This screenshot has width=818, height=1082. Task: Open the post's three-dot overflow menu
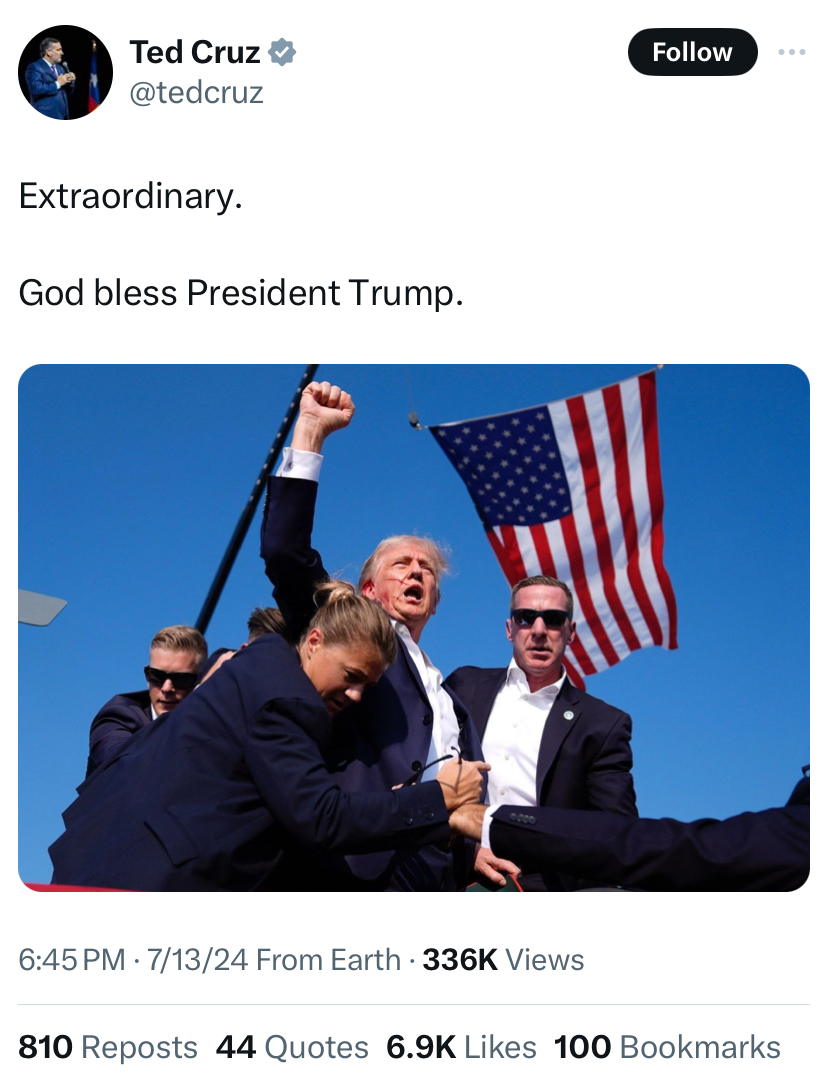(791, 52)
